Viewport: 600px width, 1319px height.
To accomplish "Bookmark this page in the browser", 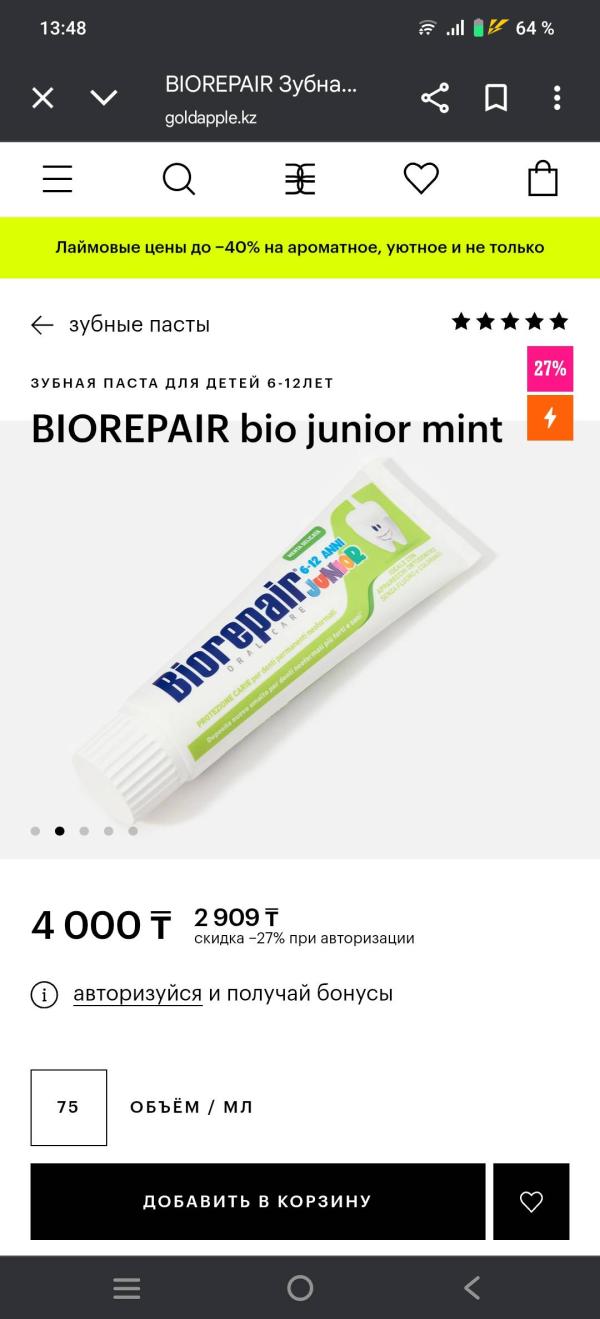I will (x=496, y=98).
